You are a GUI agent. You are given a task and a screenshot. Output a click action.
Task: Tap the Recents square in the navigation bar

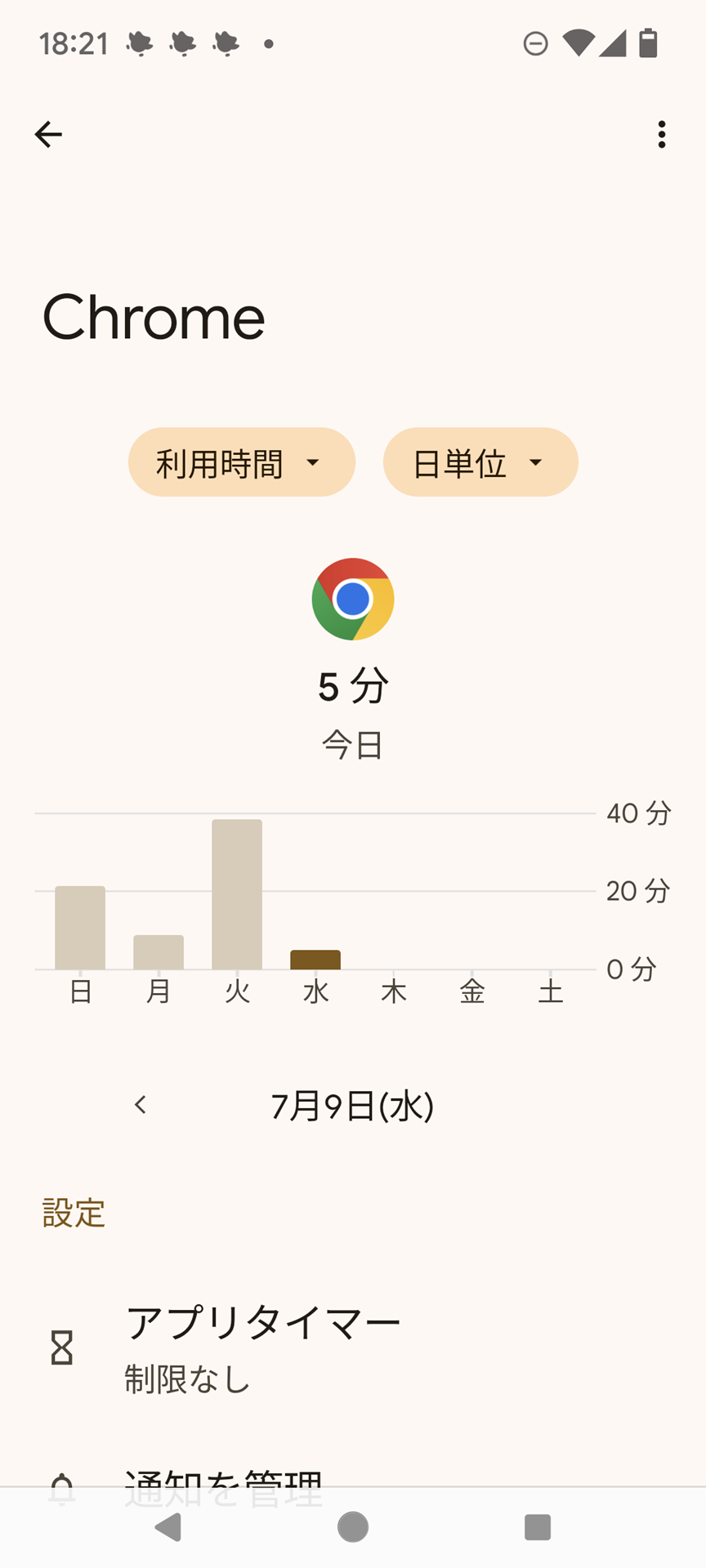[538, 1528]
